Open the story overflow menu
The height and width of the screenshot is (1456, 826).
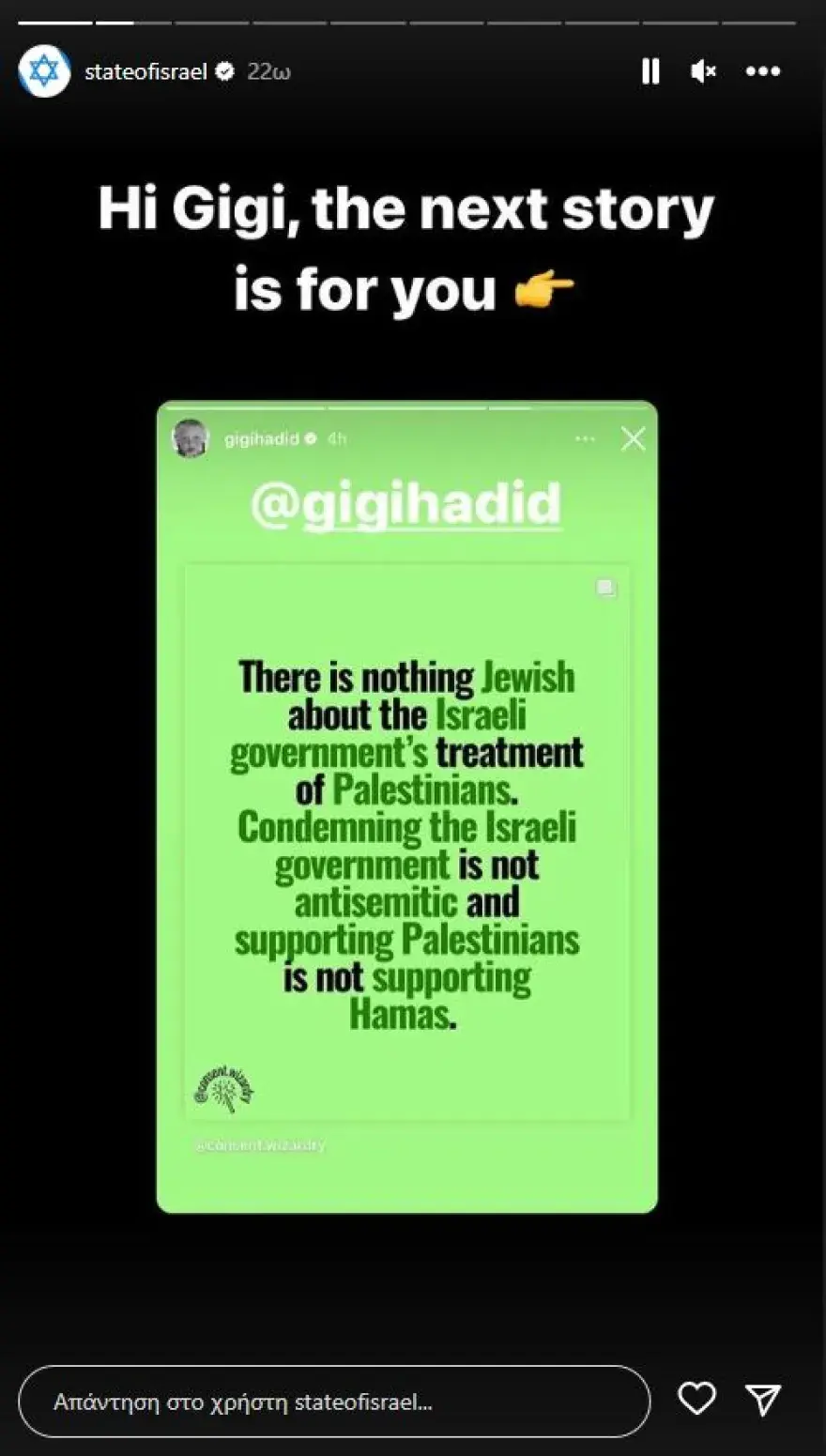762,71
